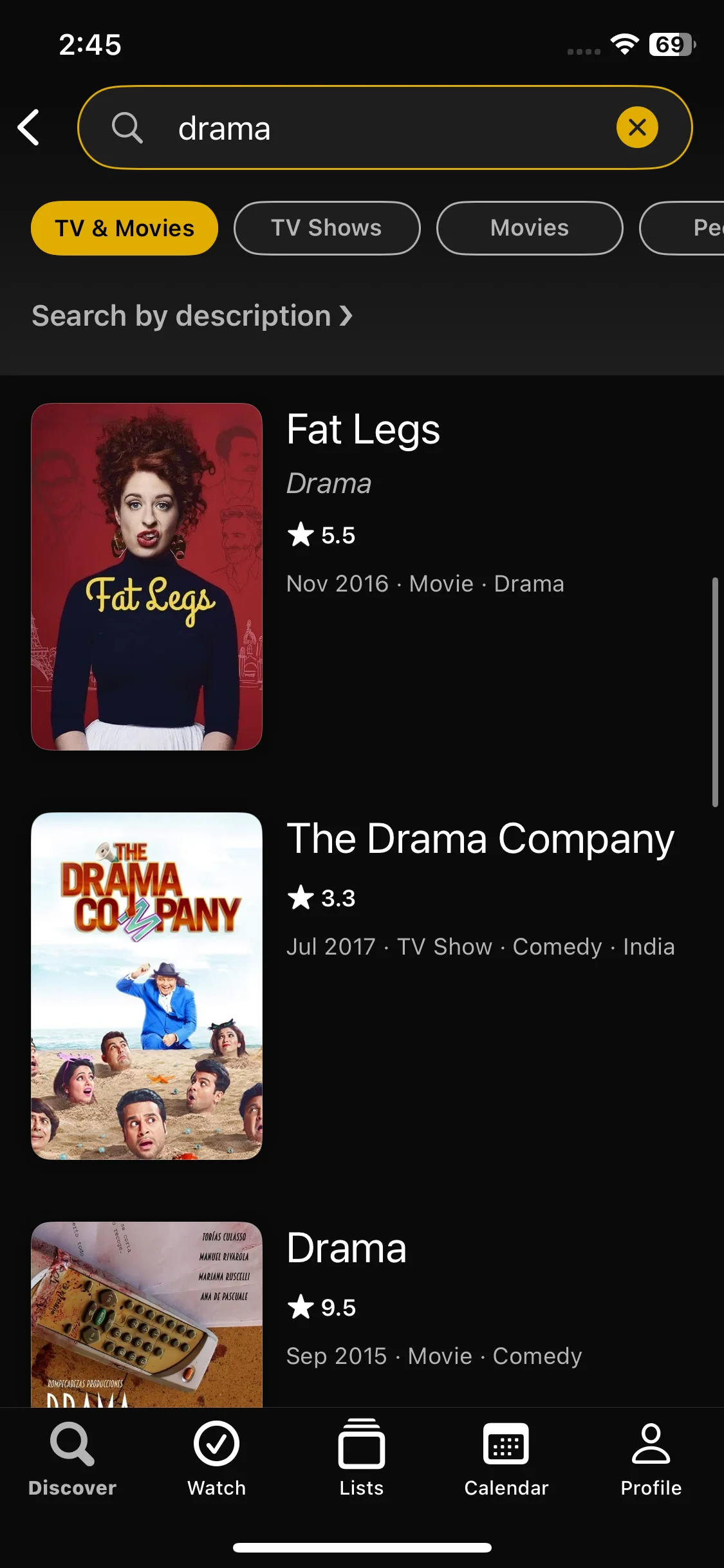Filter results to Movies only

click(529, 229)
